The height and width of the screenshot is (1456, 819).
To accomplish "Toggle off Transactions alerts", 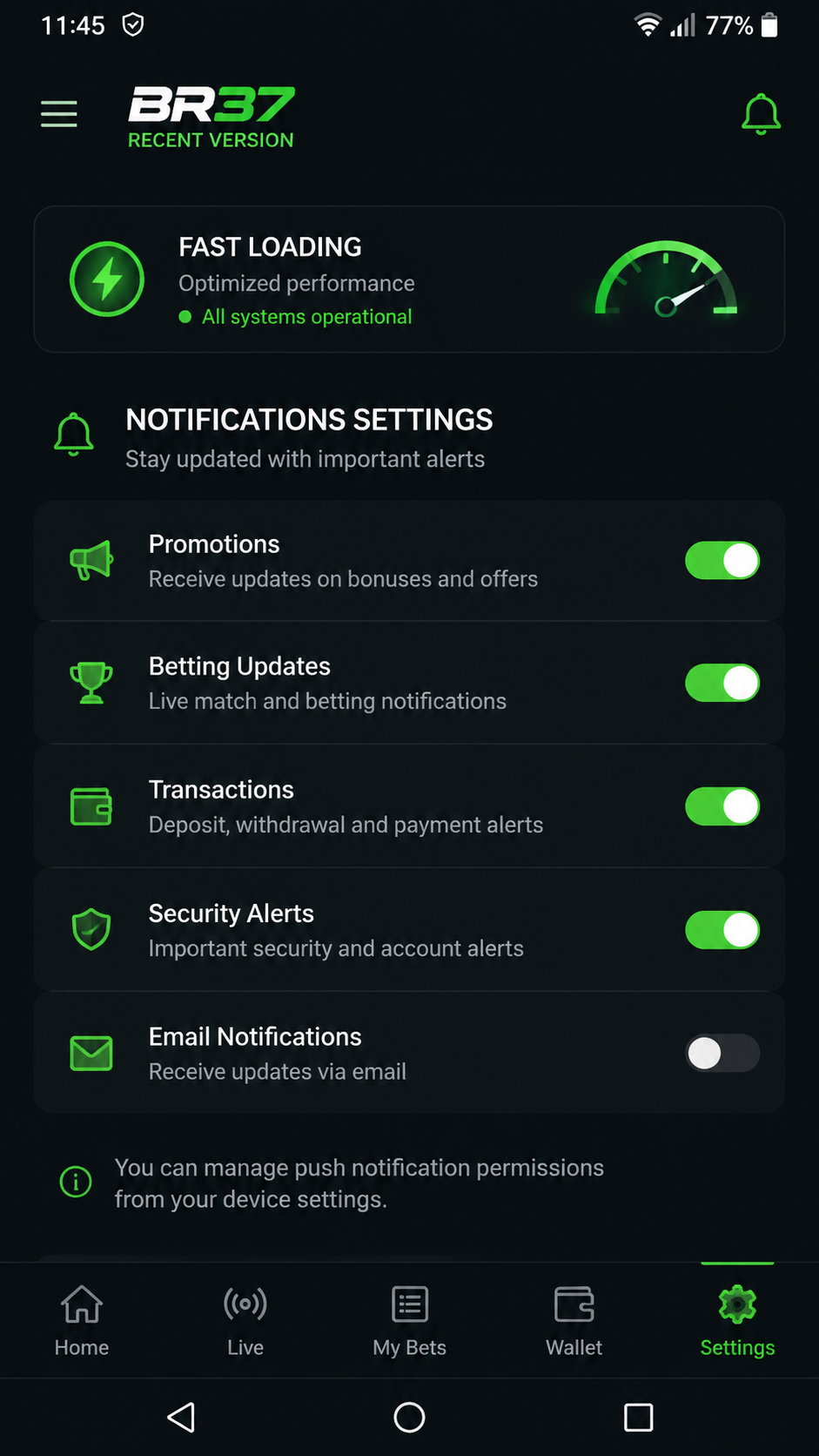I will [722, 806].
